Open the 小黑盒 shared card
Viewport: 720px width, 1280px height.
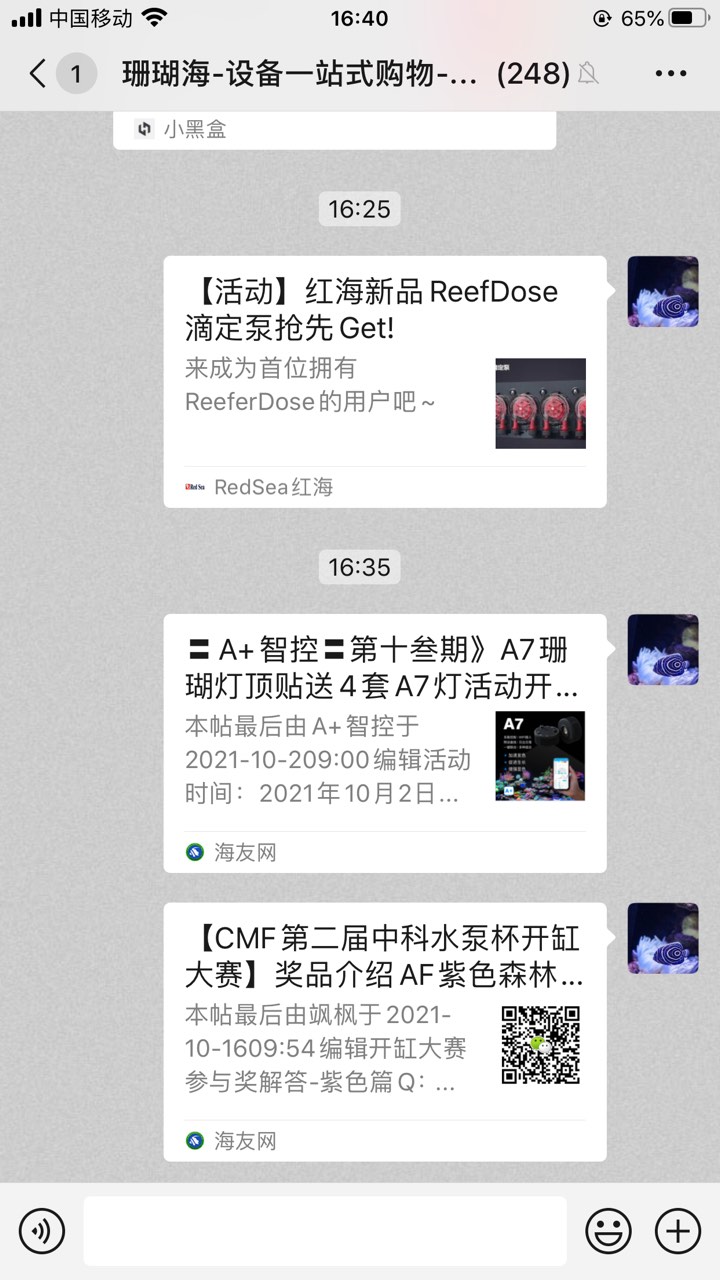pyautogui.click(x=334, y=130)
